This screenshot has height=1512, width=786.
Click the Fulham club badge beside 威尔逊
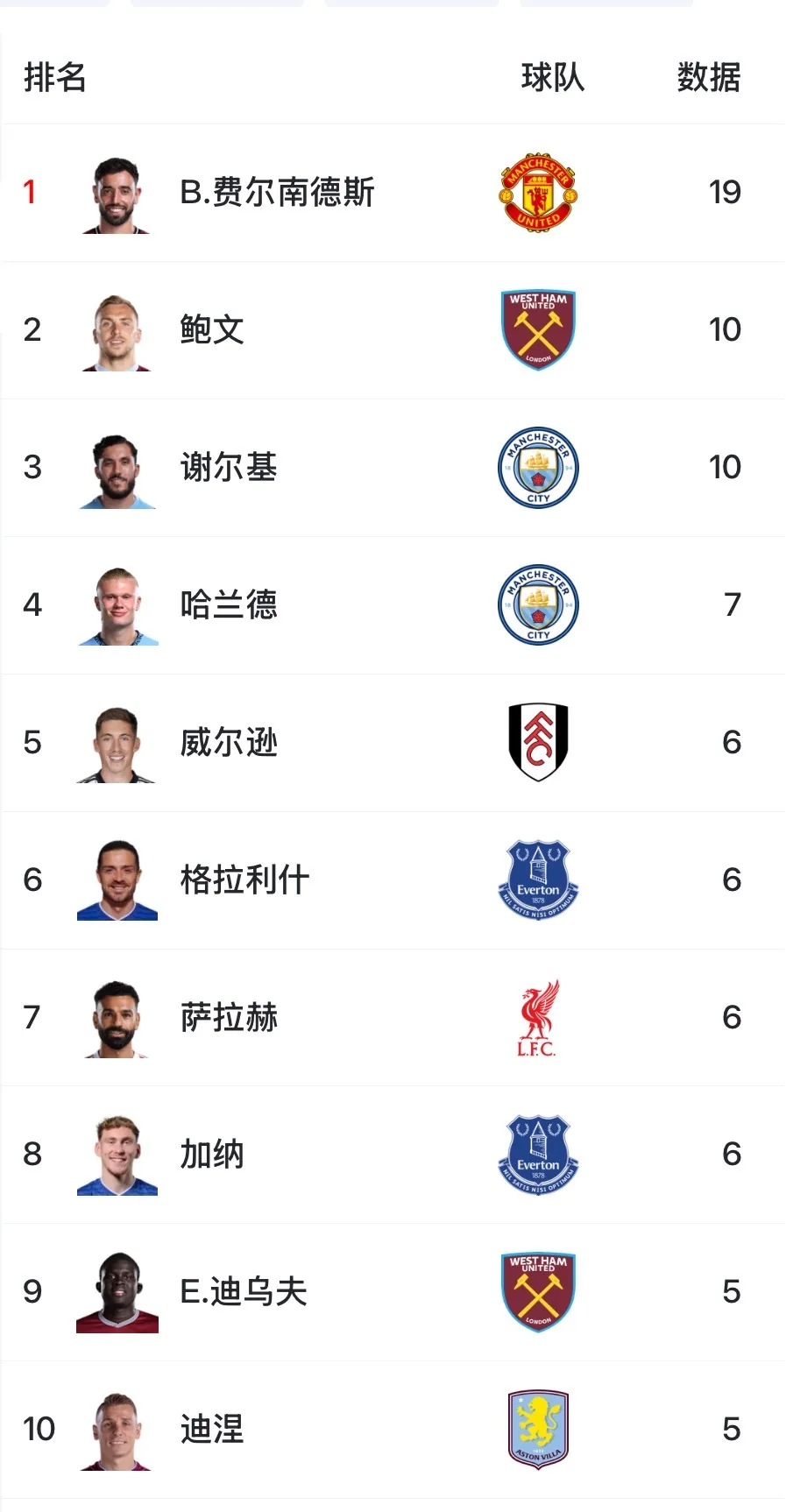click(537, 742)
